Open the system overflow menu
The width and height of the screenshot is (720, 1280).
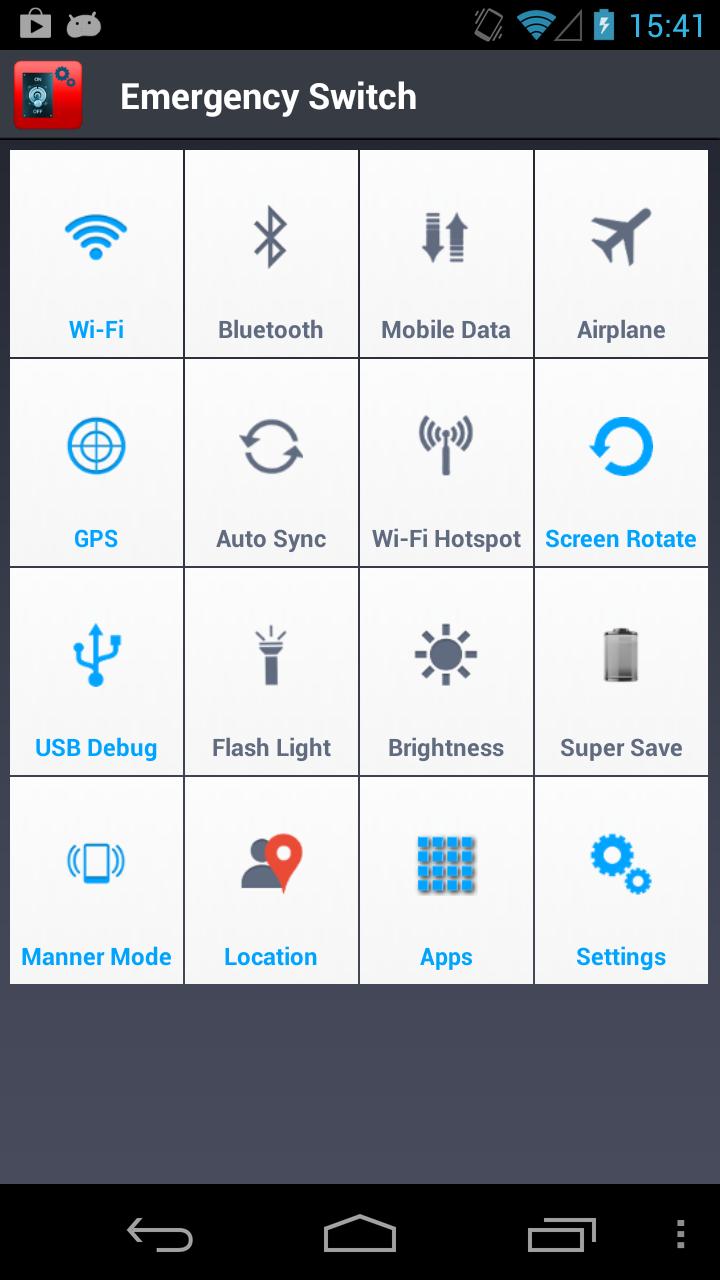[680, 1234]
